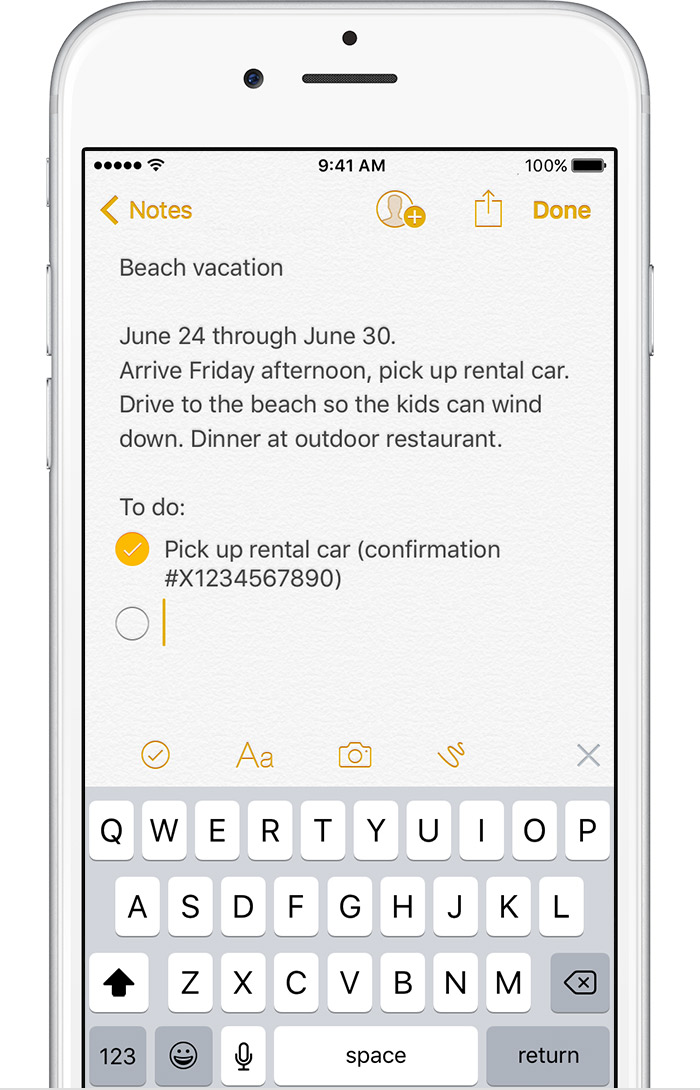Close the formatting toolbar
700x1090 pixels.
(588, 756)
